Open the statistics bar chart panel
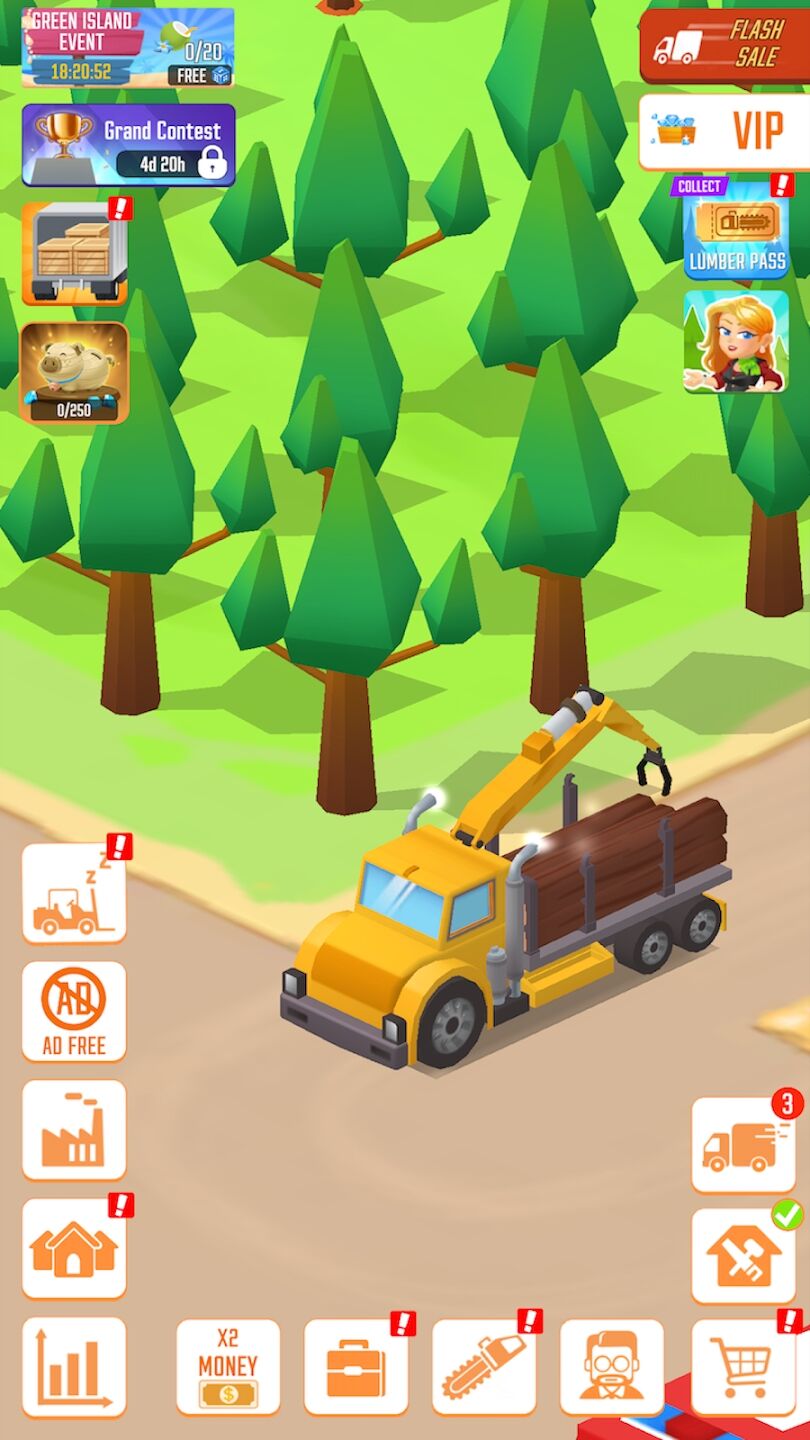Image resolution: width=810 pixels, height=1440 pixels. 73,1368
